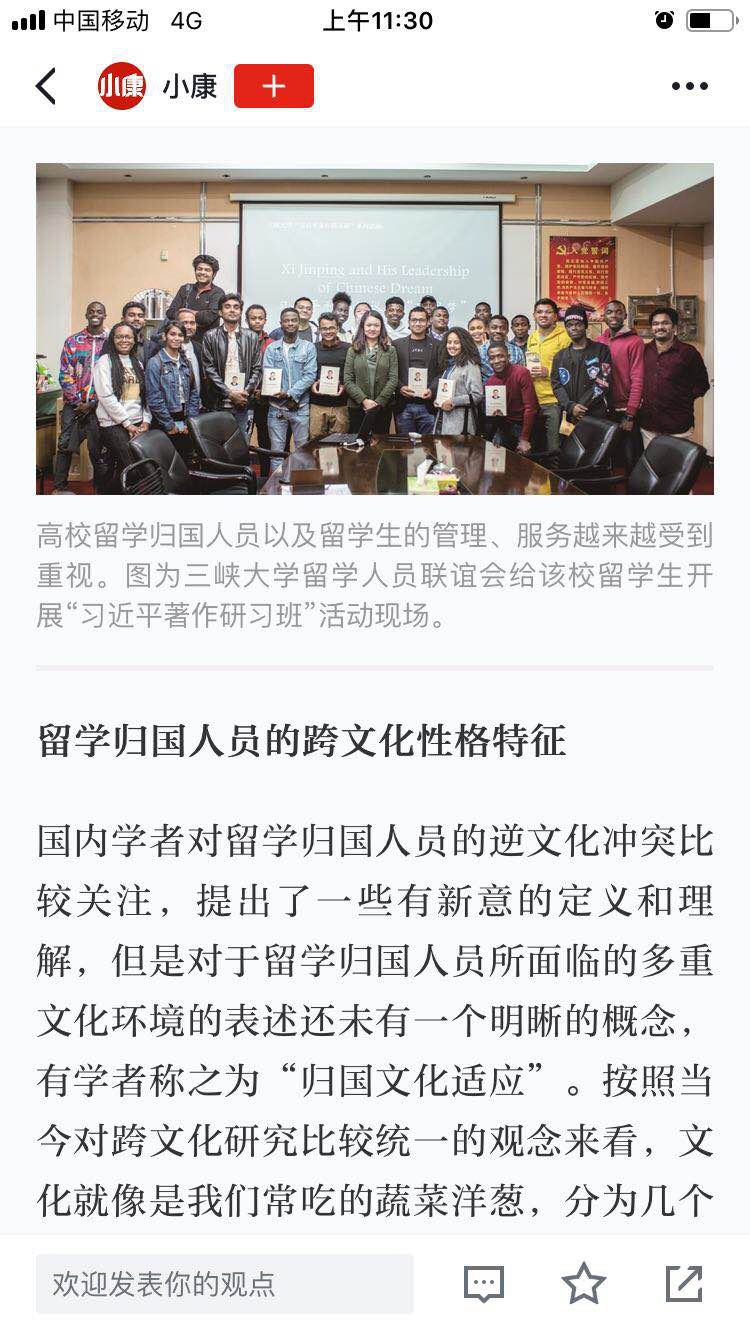The width and height of the screenshot is (750, 1334).
Task: Follow 小康 with the red plus button
Action: tap(273, 86)
